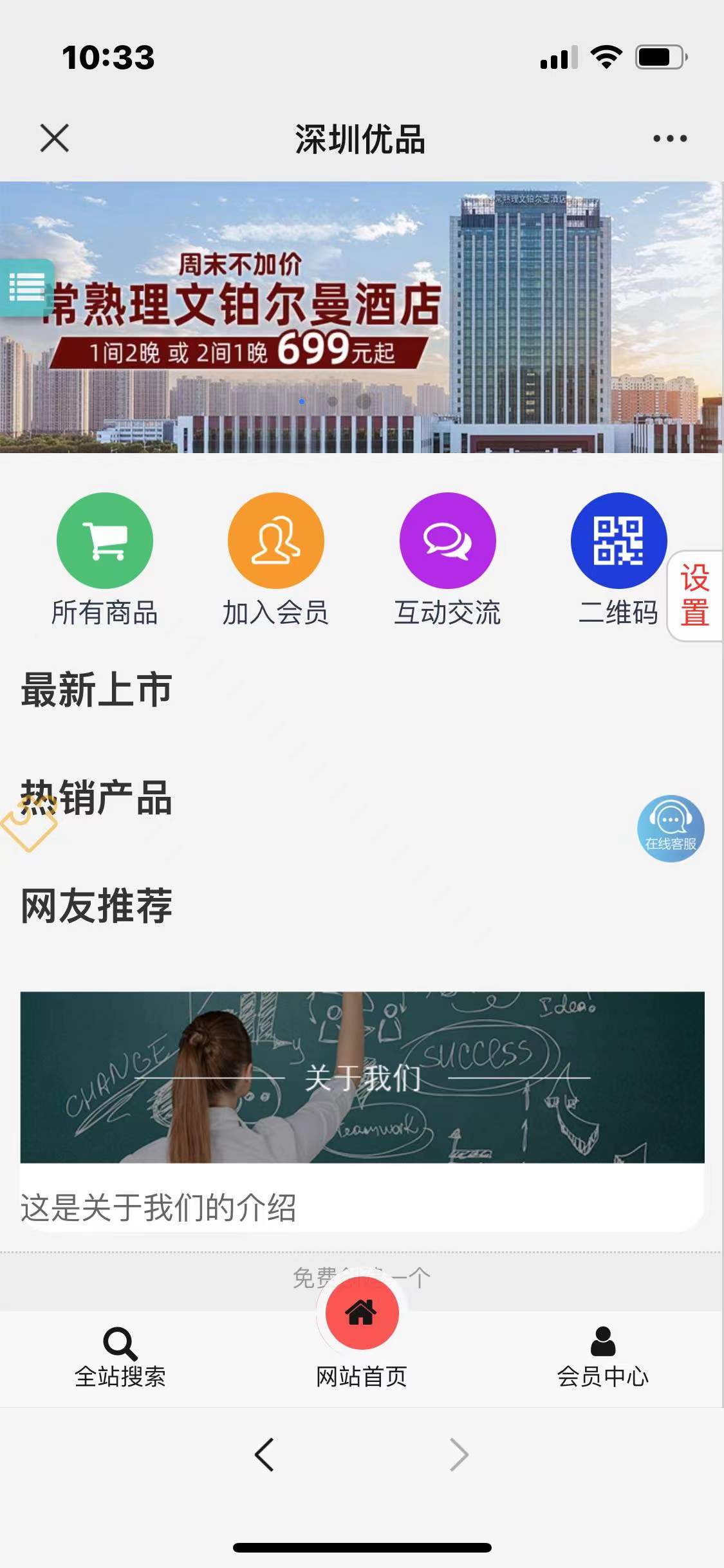Viewport: 724px width, 1568px height.
Task: Open the 设置 side tab
Action: tap(695, 595)
